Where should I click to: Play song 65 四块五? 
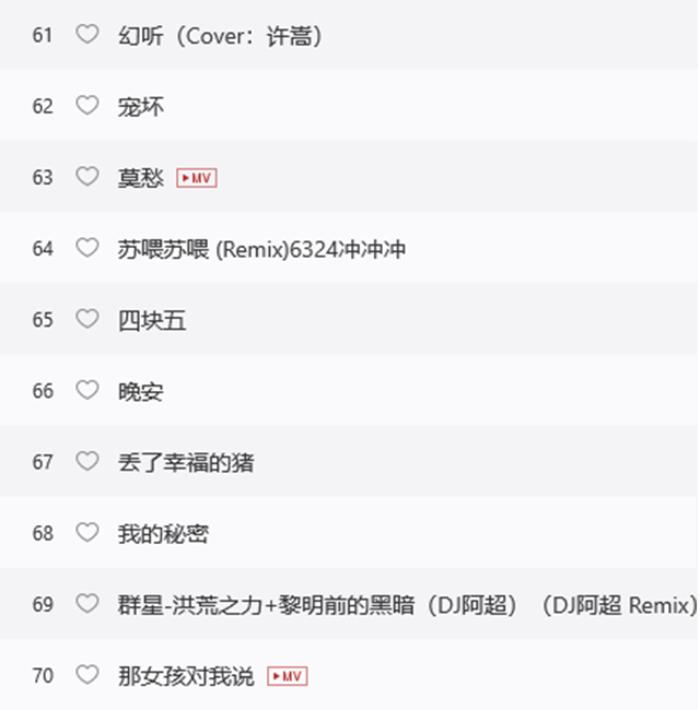(152, 320)
